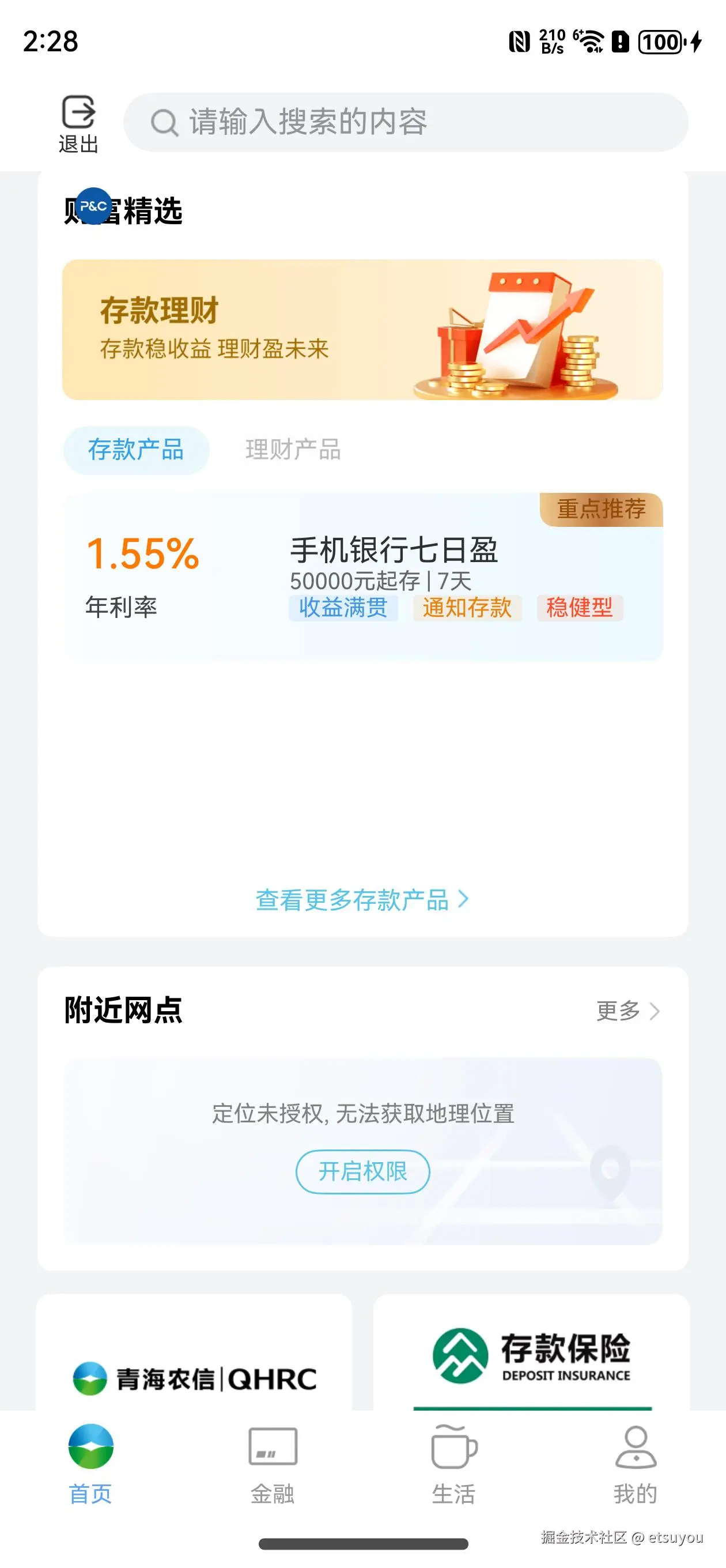The height and width of the screenshot is (1568, 726).
Task: Open 更多 for 附近网点
Action: [x=627, y=1011]
